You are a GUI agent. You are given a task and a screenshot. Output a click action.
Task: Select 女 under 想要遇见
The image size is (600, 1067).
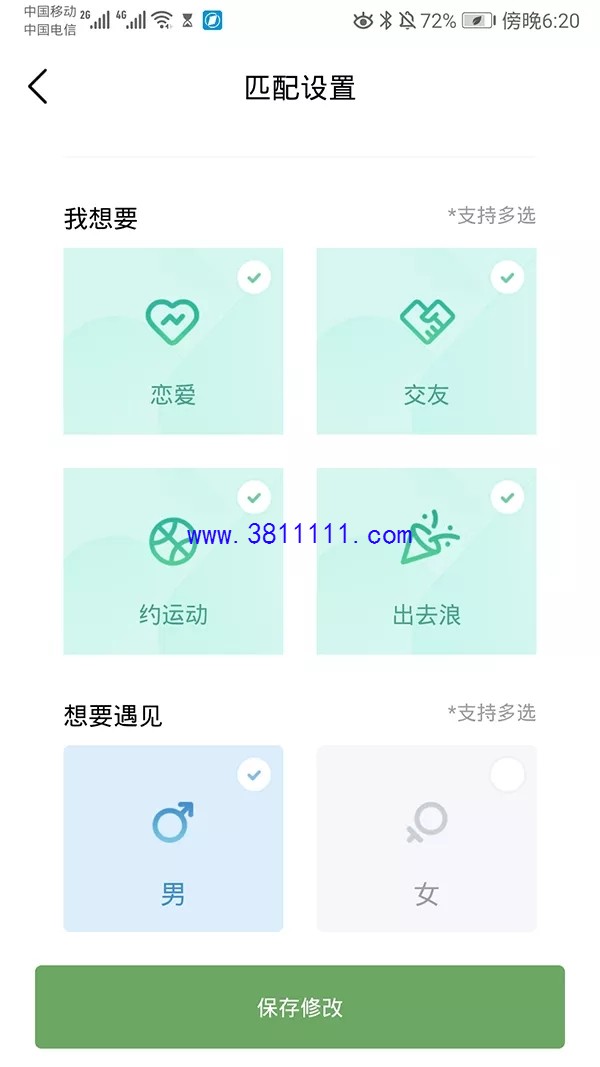pos(427,838)
